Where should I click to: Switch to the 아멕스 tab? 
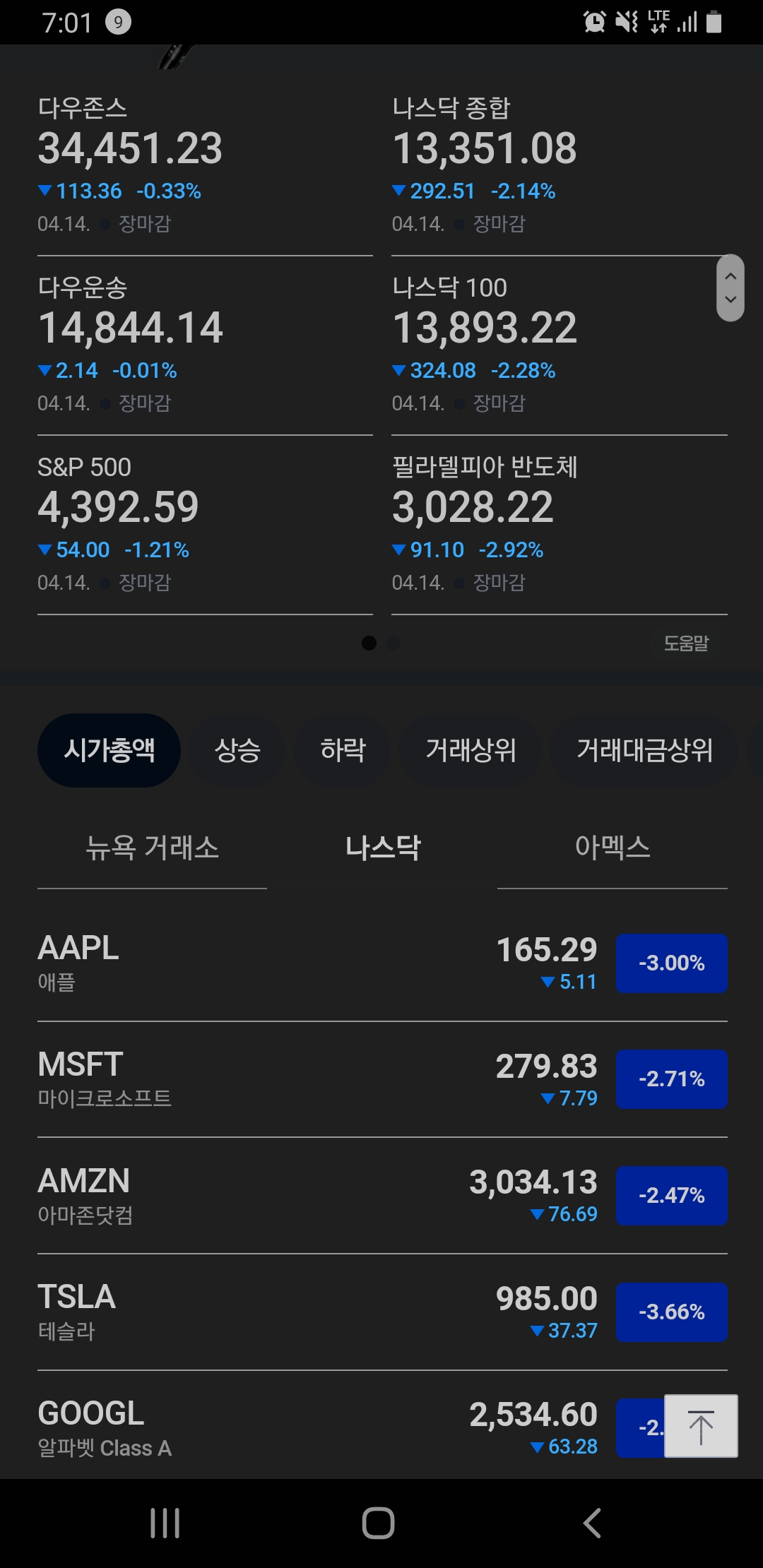pyautogui.click(x=613, y=848)
